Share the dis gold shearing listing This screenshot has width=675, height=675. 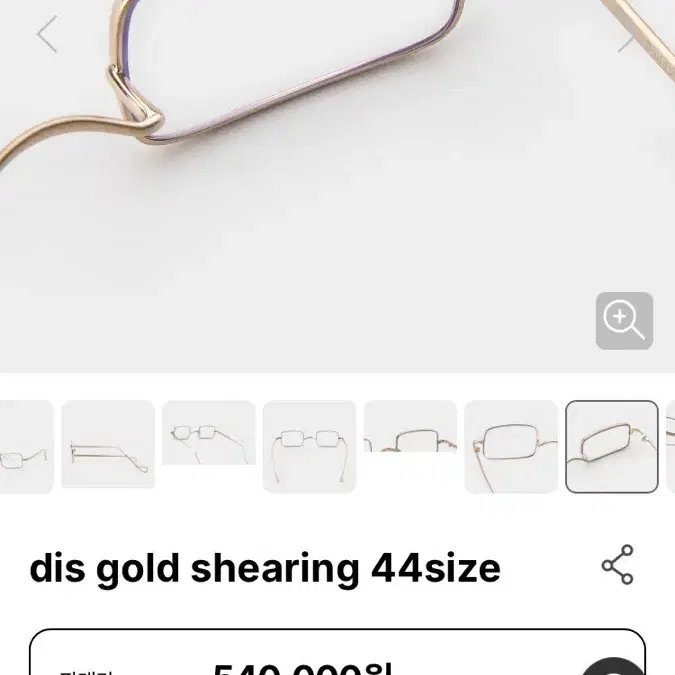coord(617,565)
